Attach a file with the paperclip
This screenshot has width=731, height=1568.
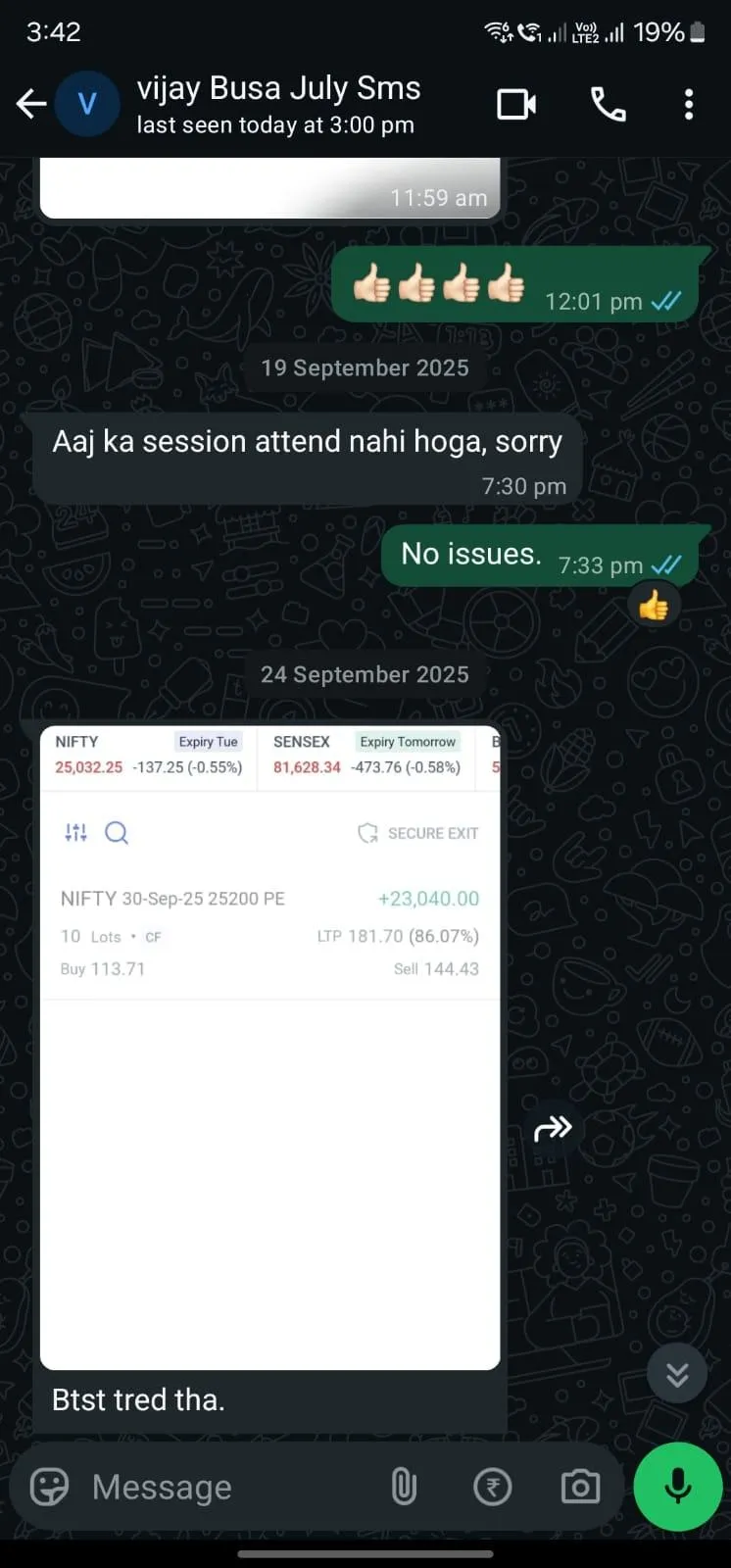click(404, 1487)
